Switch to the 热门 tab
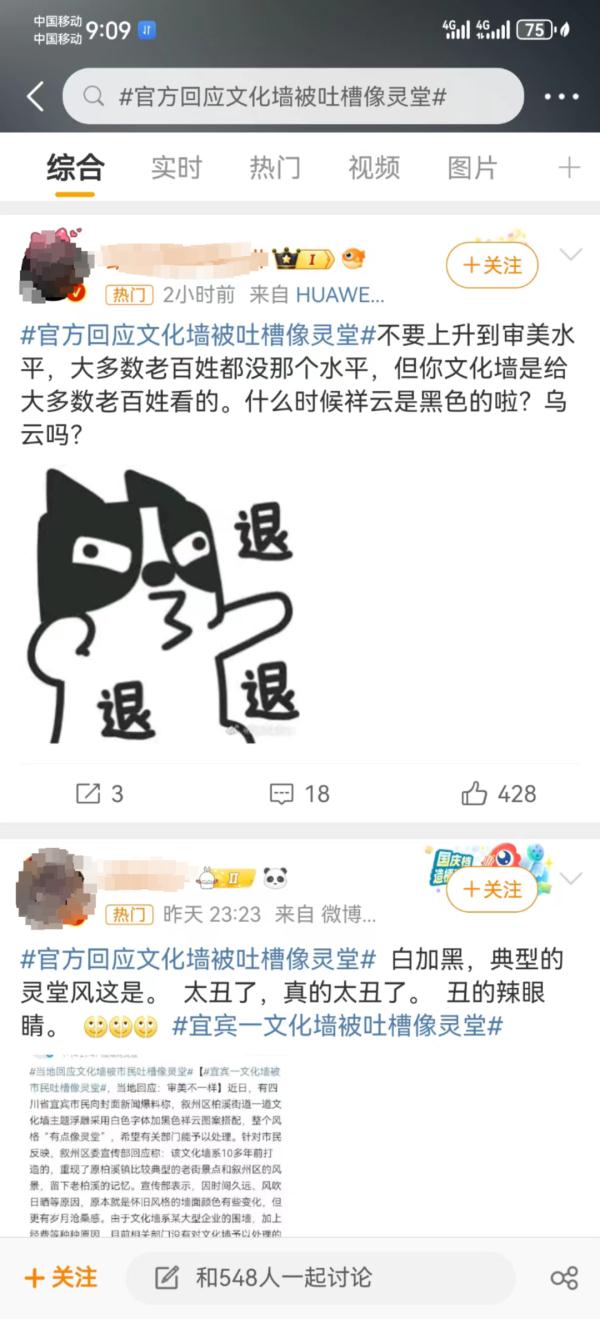Image resolution: width=600 pixels, height=1319 pixels. [x=275, y=168]
